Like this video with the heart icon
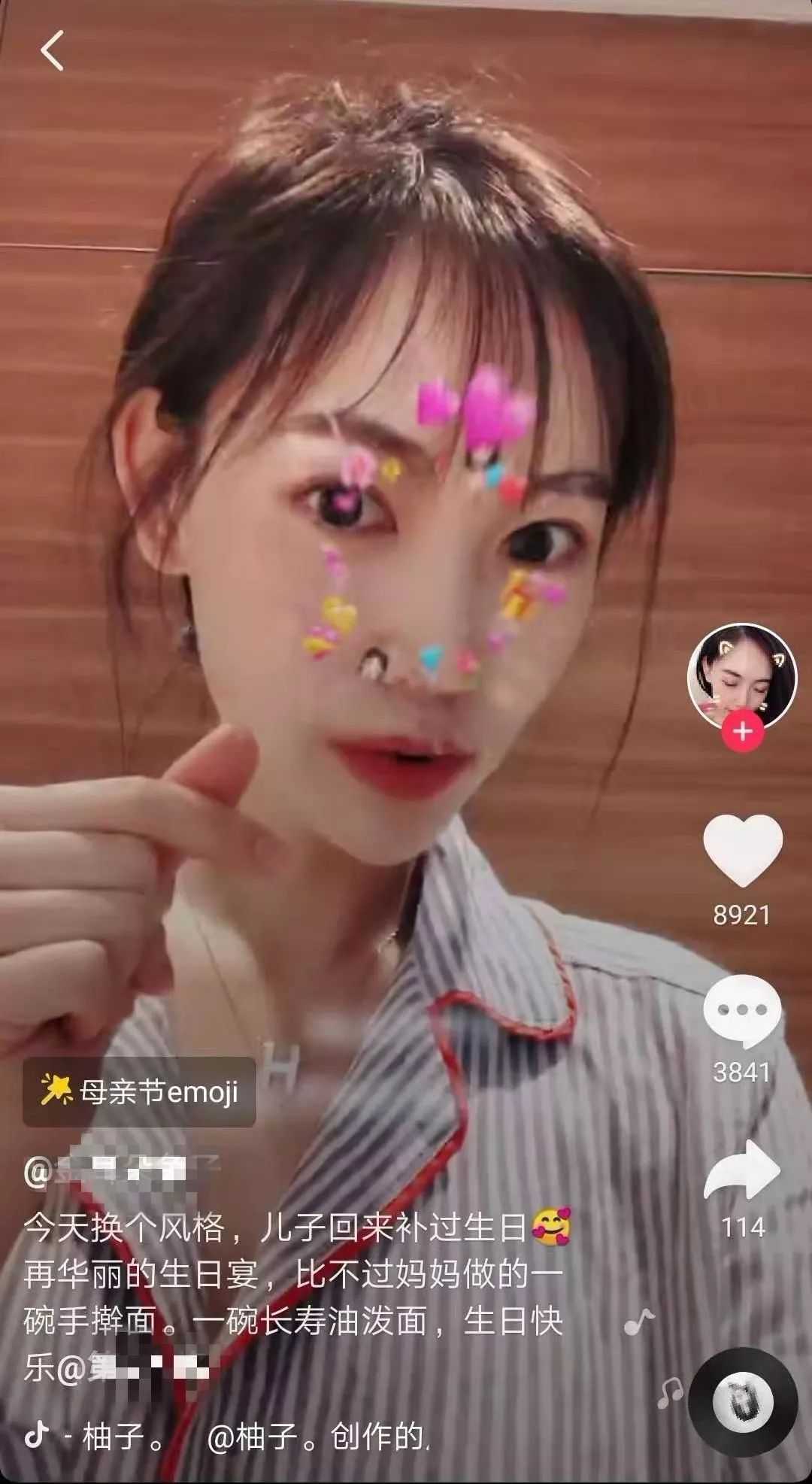 pos(742,851)
